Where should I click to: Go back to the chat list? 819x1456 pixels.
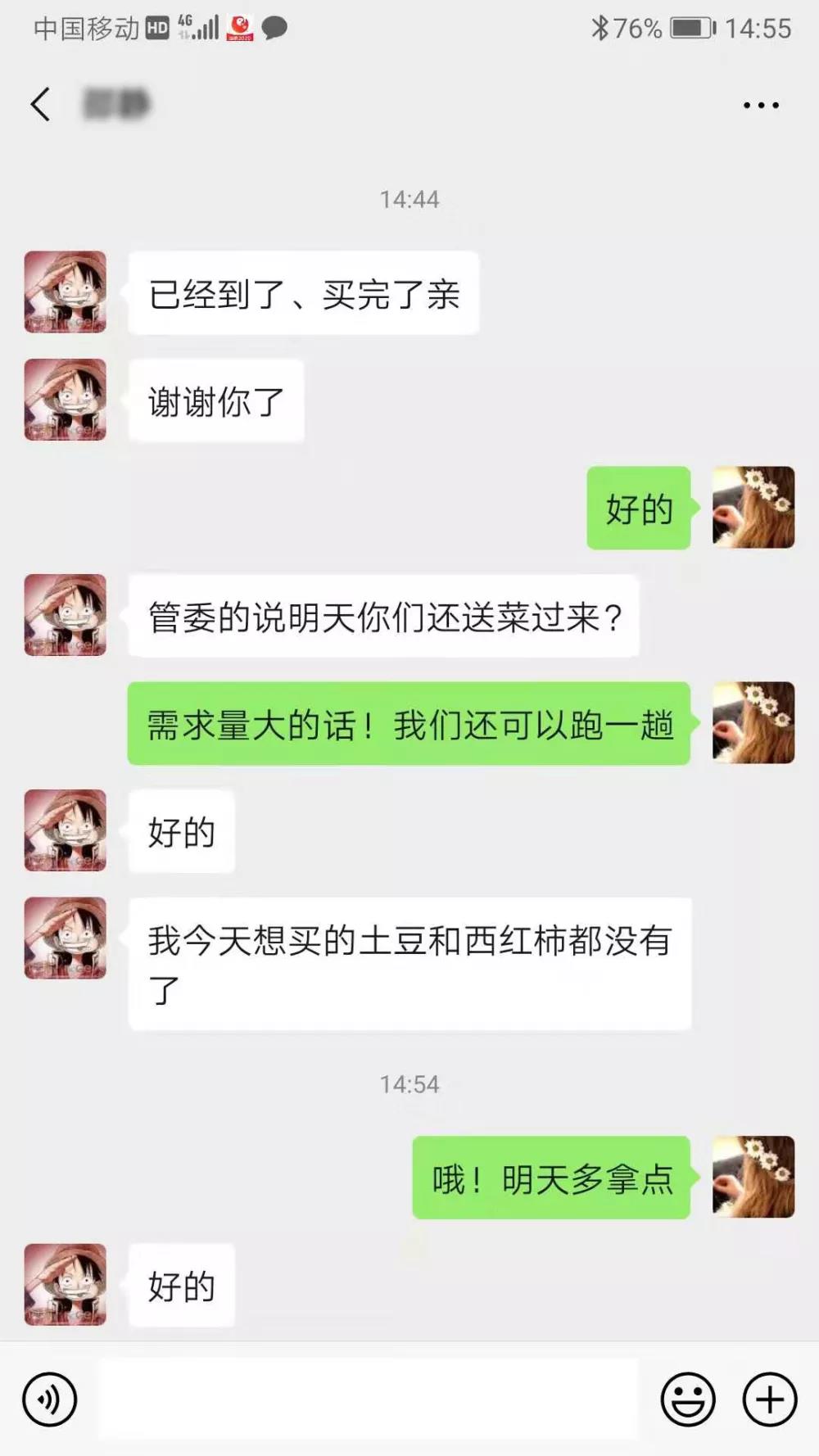tap(41, 105)
